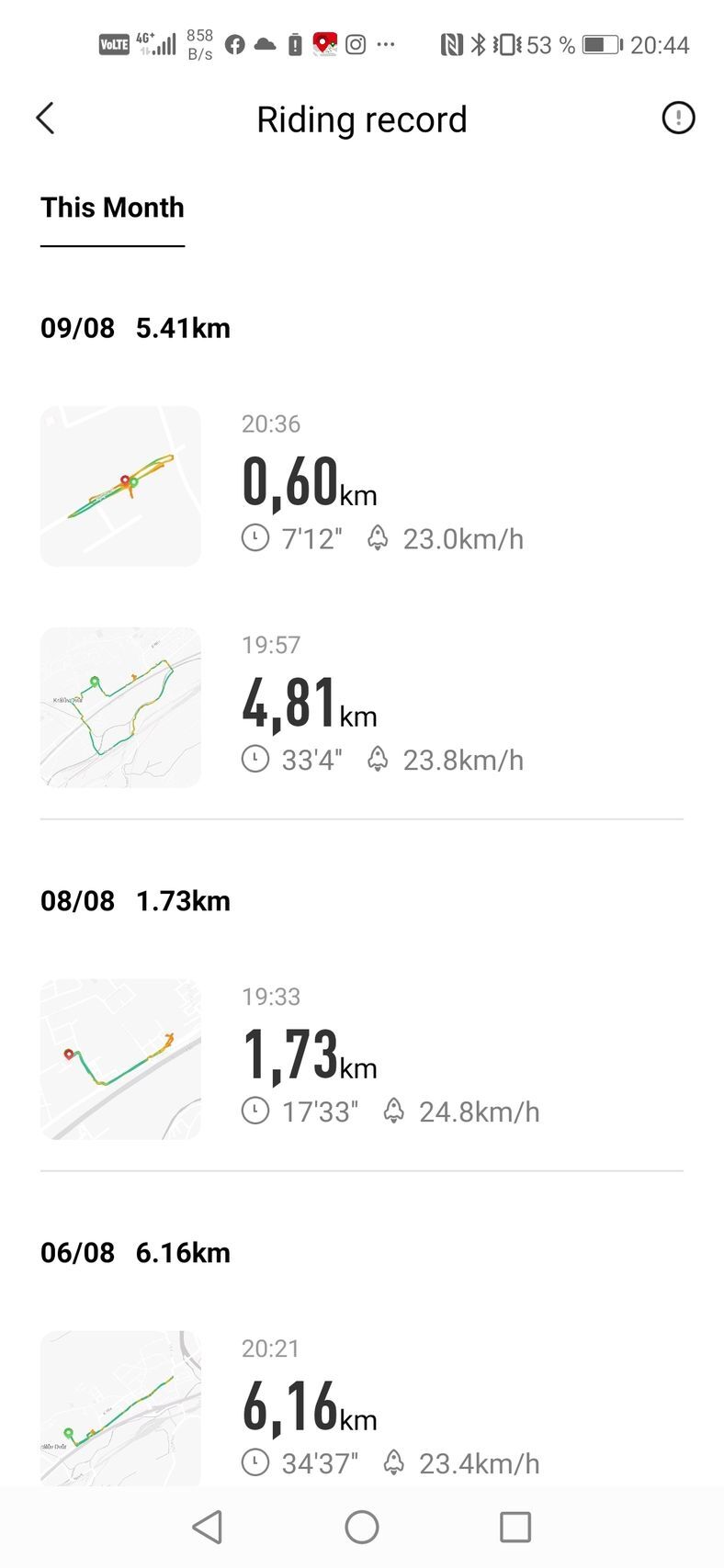This screenshot has height=1568, width=724.
Task: Open the riding record info icon
Action: tap(678, 118)
